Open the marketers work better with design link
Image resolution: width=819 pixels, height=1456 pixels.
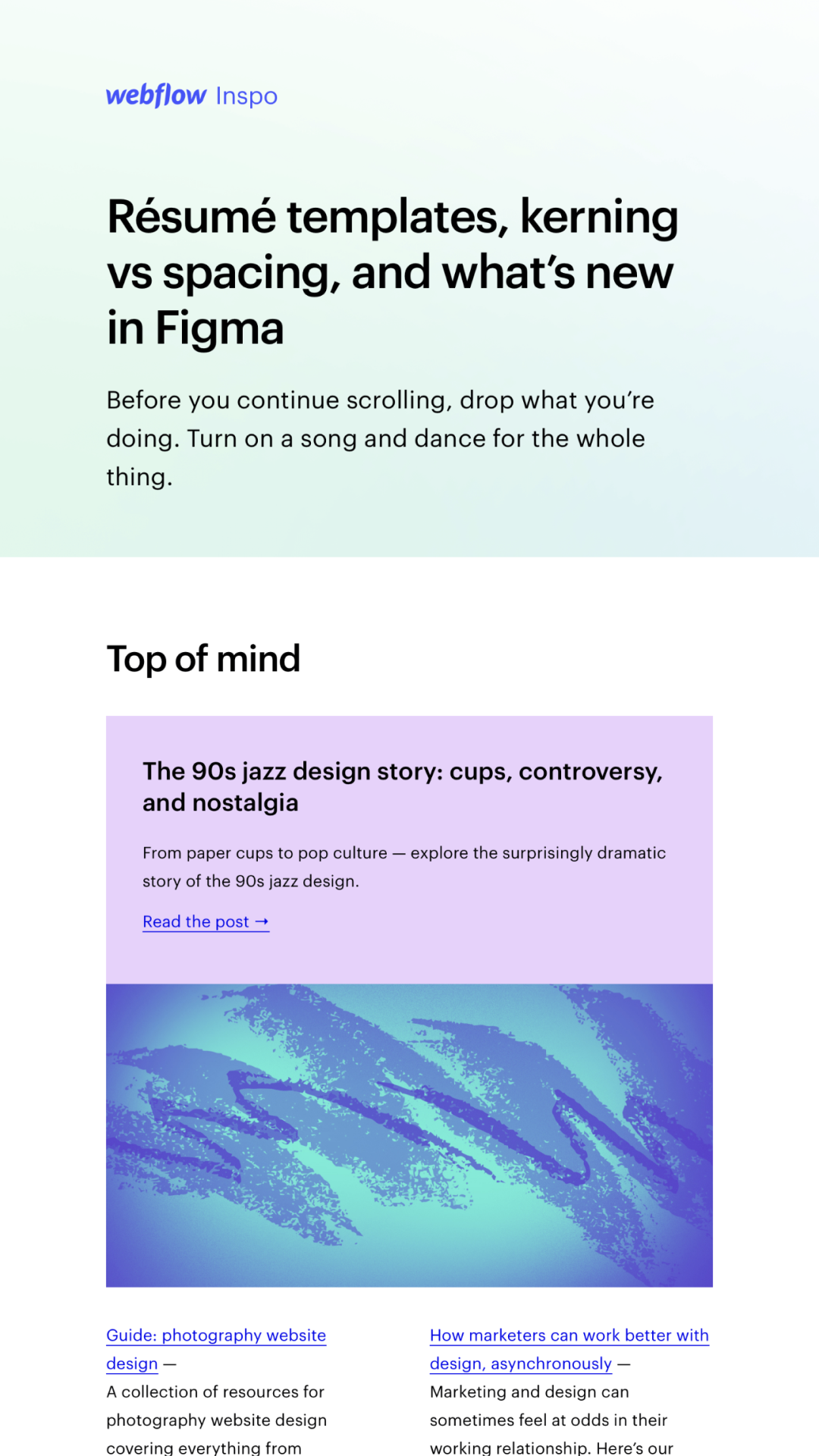(x=569, y=1335)
